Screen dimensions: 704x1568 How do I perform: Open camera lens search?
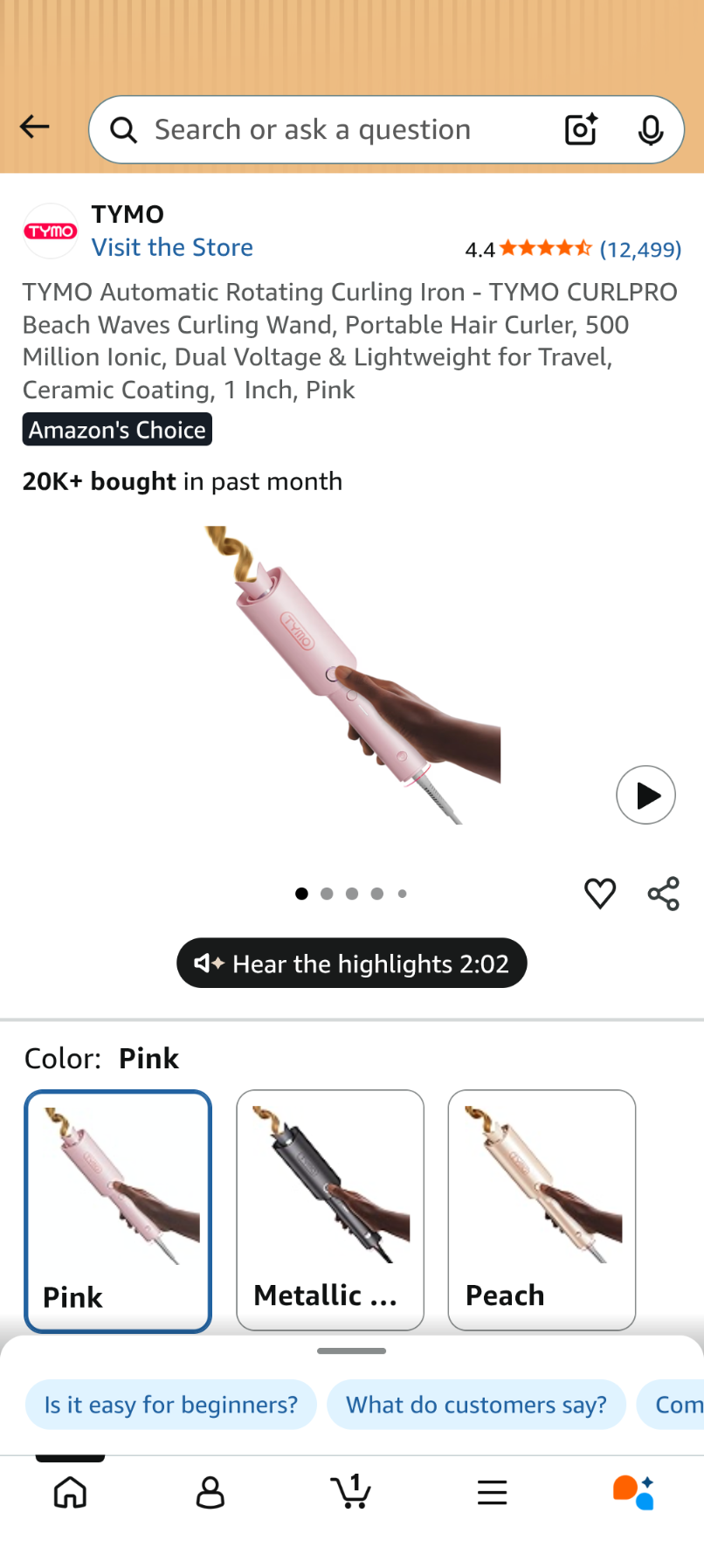581,130
